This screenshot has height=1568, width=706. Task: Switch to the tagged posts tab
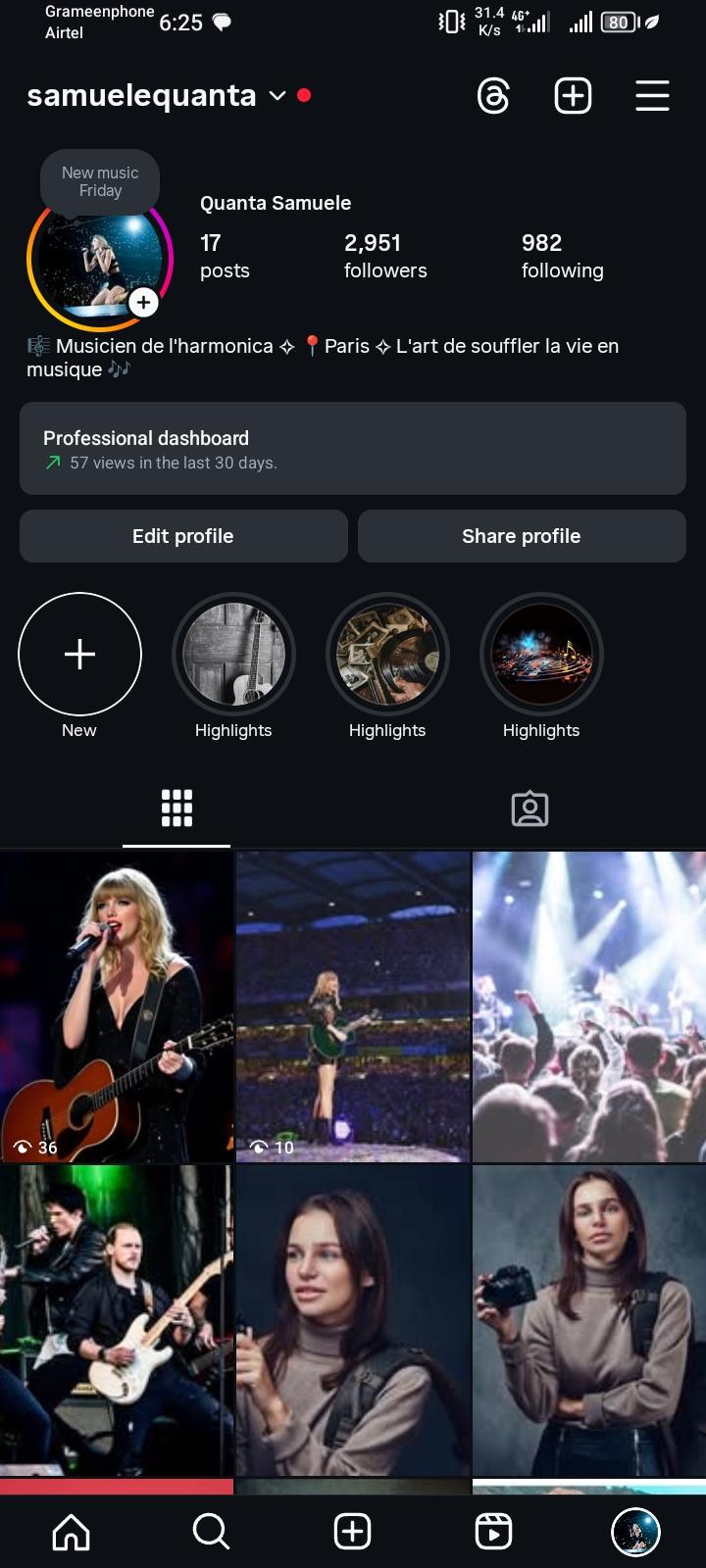529,808
